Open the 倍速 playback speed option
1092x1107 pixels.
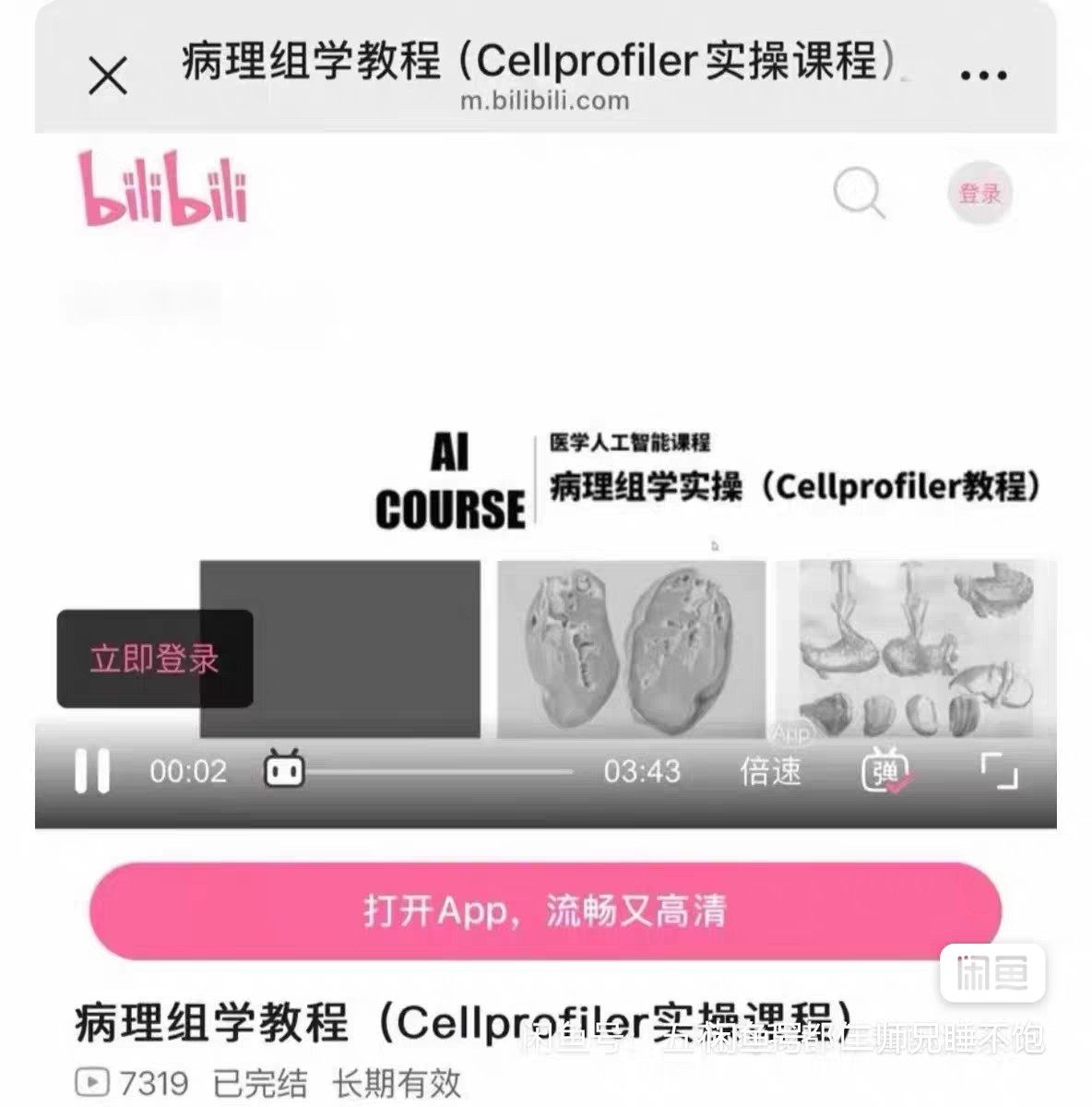770,770
